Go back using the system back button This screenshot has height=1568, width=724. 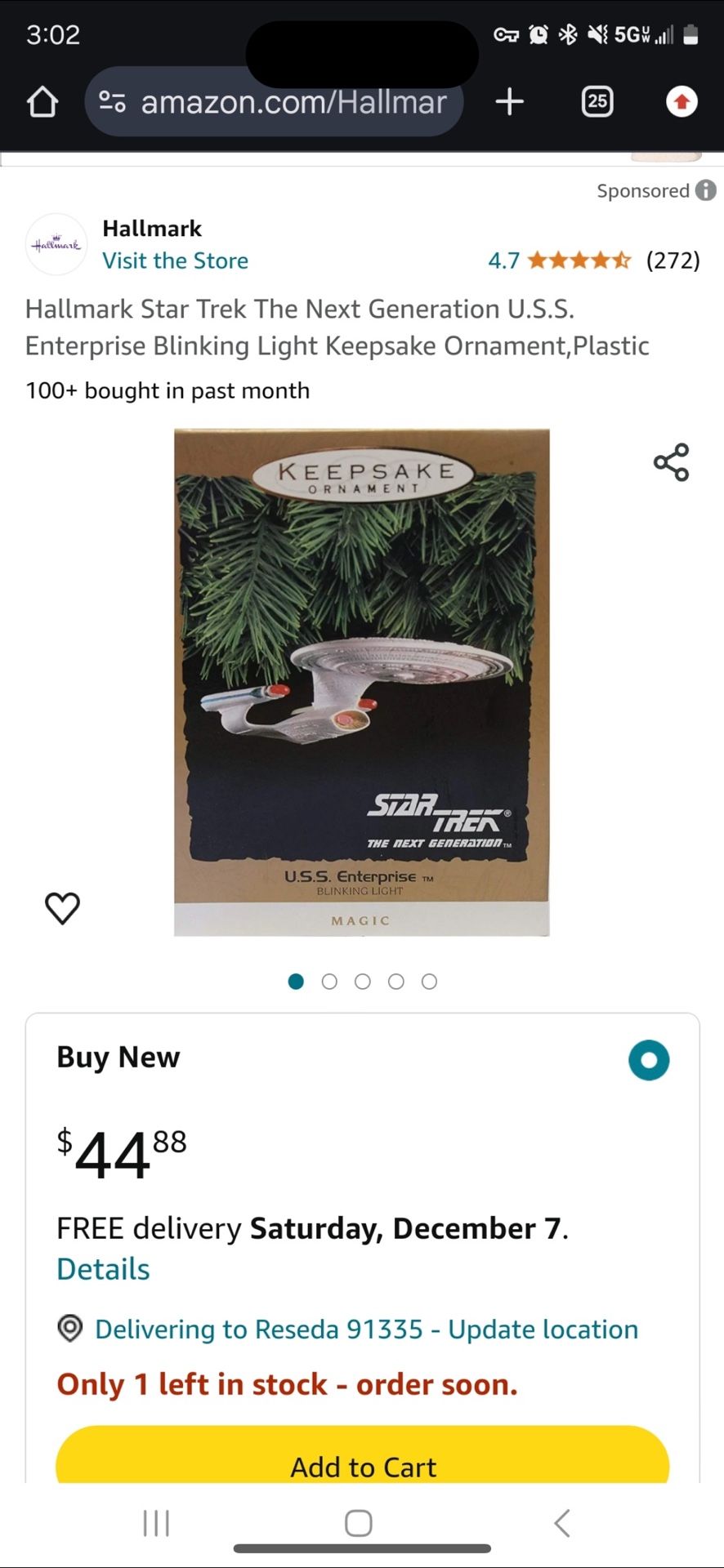[x=561, y=1523]
